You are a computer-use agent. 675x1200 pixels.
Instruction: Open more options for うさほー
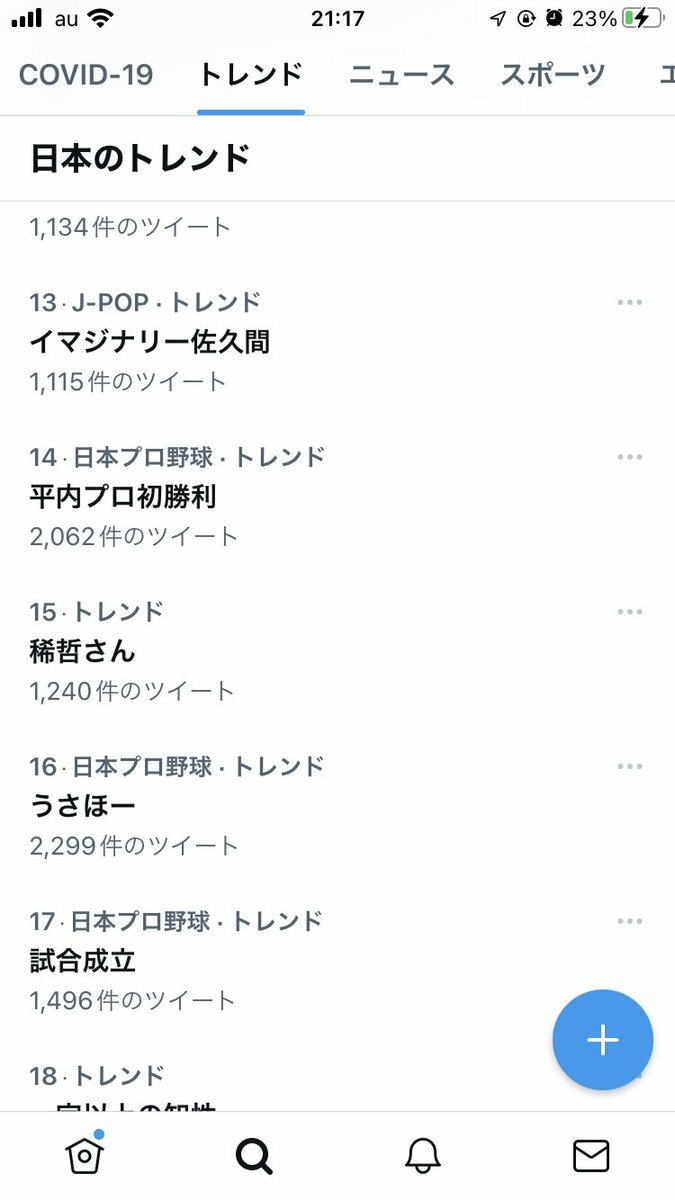pyautogui.click(x=629, y=766)
